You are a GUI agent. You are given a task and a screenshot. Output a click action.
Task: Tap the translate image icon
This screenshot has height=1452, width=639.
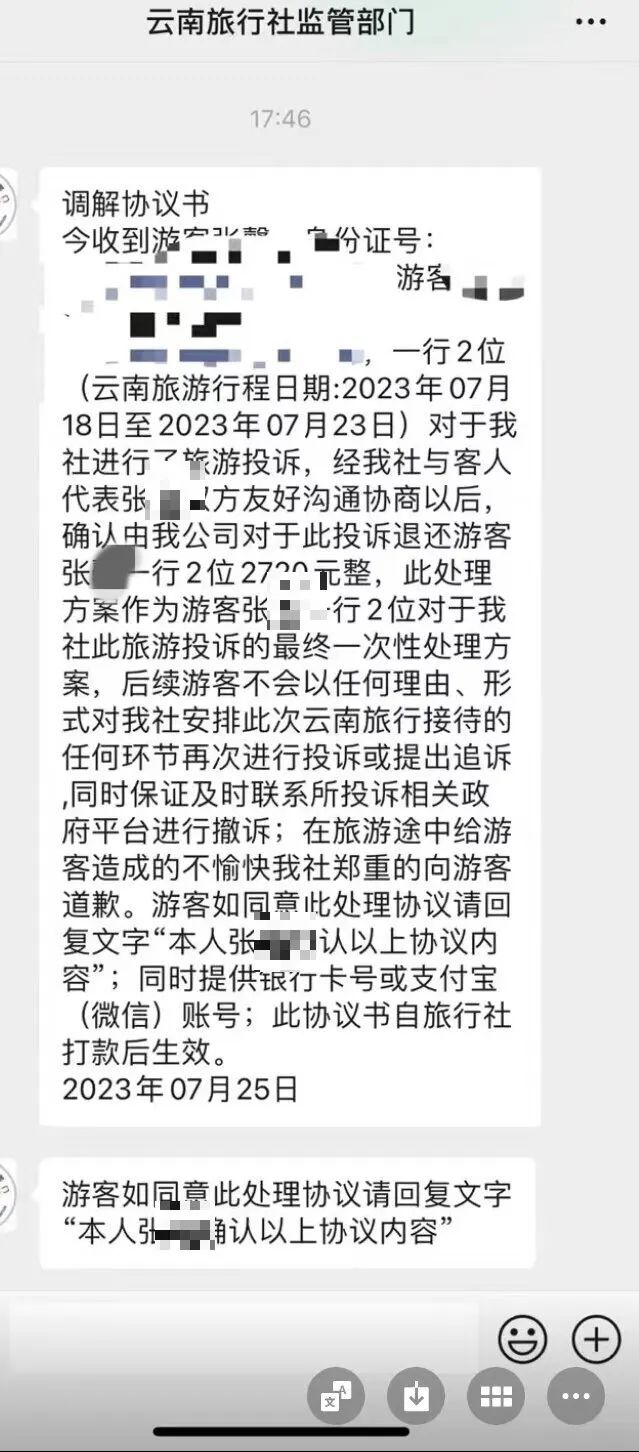click(335, 1397)
